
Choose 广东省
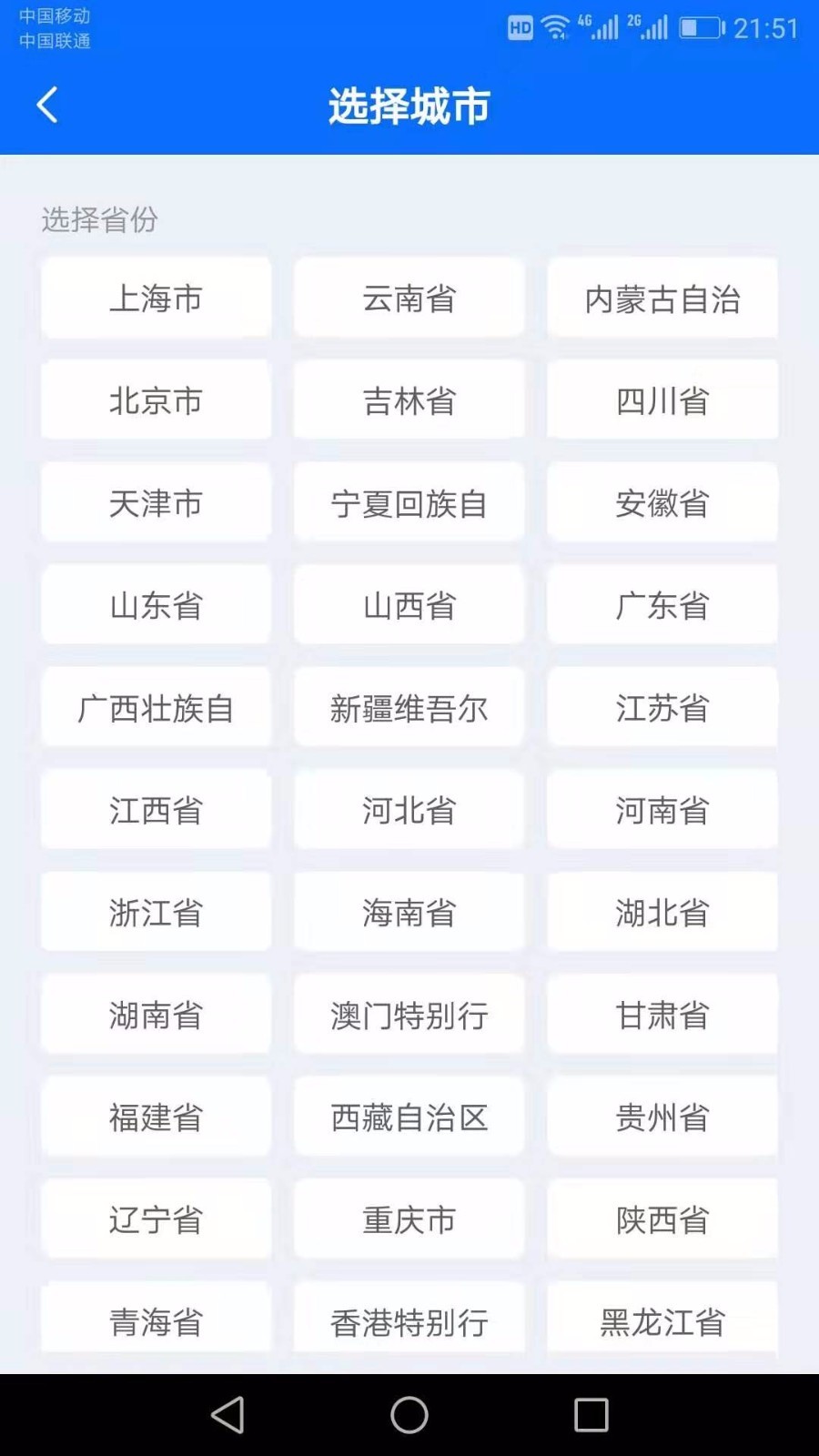tap(662, 605)
